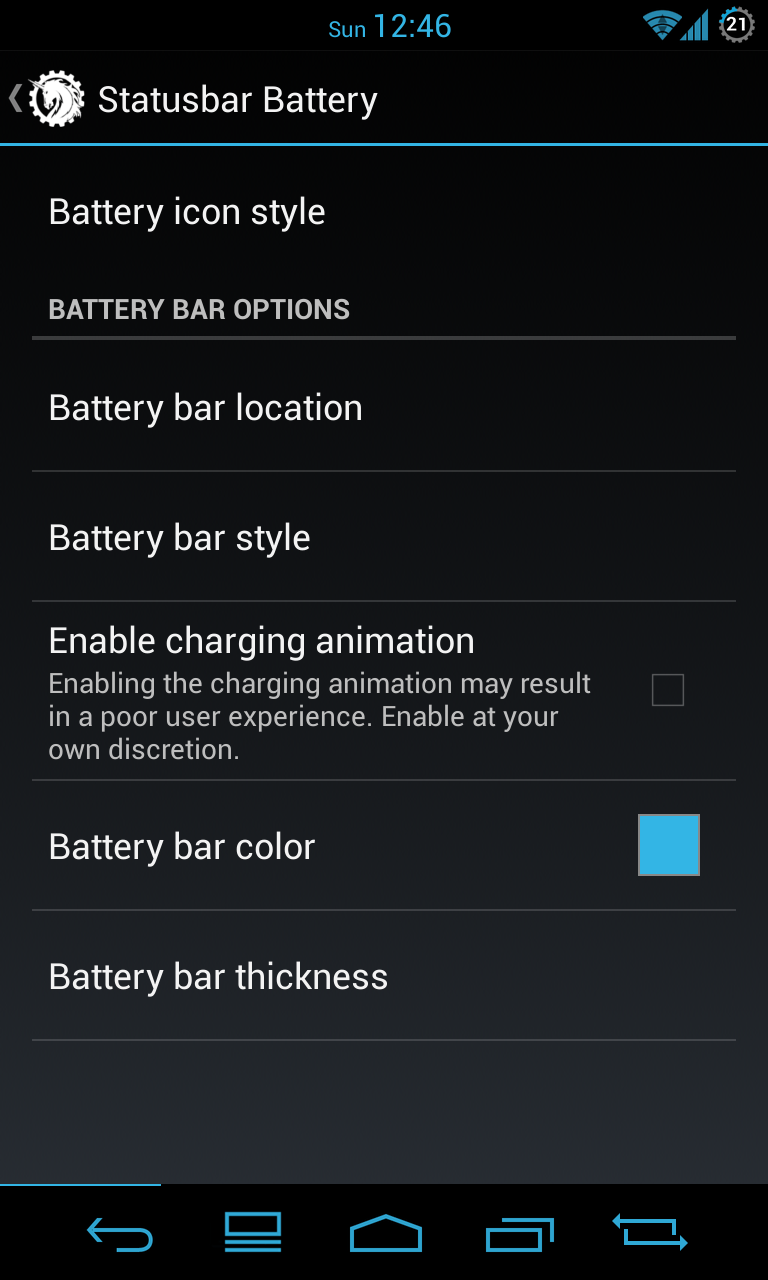The height and width of the screenshot is (1280, 768).
Task: Enable charging animation checkbox
Action: tap(667, 690)
